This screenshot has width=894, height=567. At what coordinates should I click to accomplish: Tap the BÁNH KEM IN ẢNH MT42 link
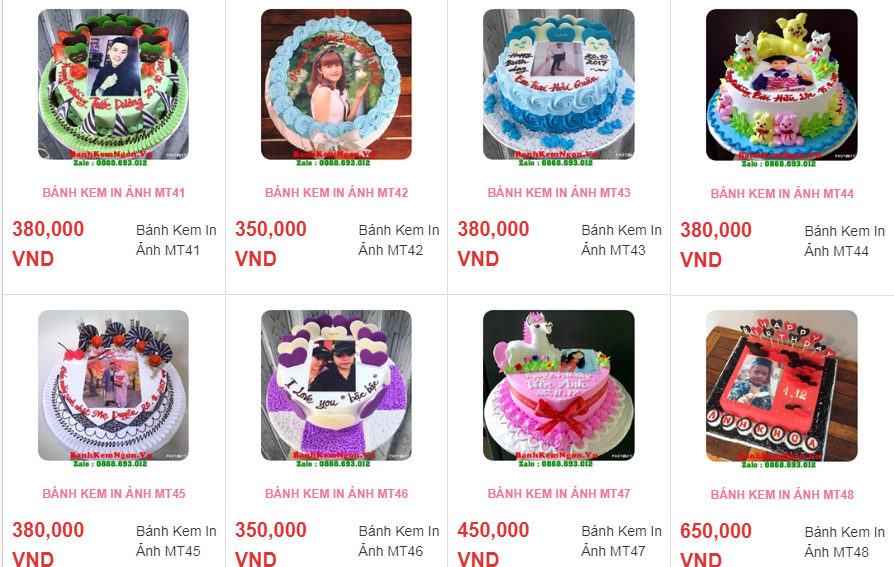click(336, 192)
